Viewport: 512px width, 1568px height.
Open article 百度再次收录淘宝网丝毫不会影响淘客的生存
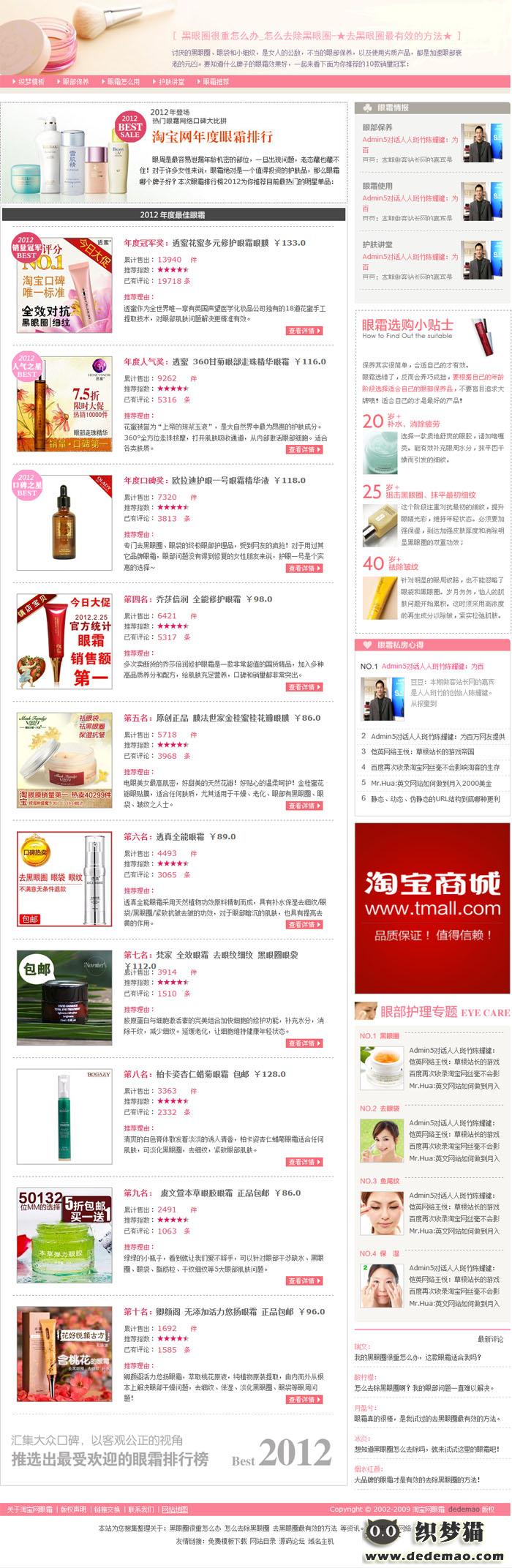coord(434,767)
